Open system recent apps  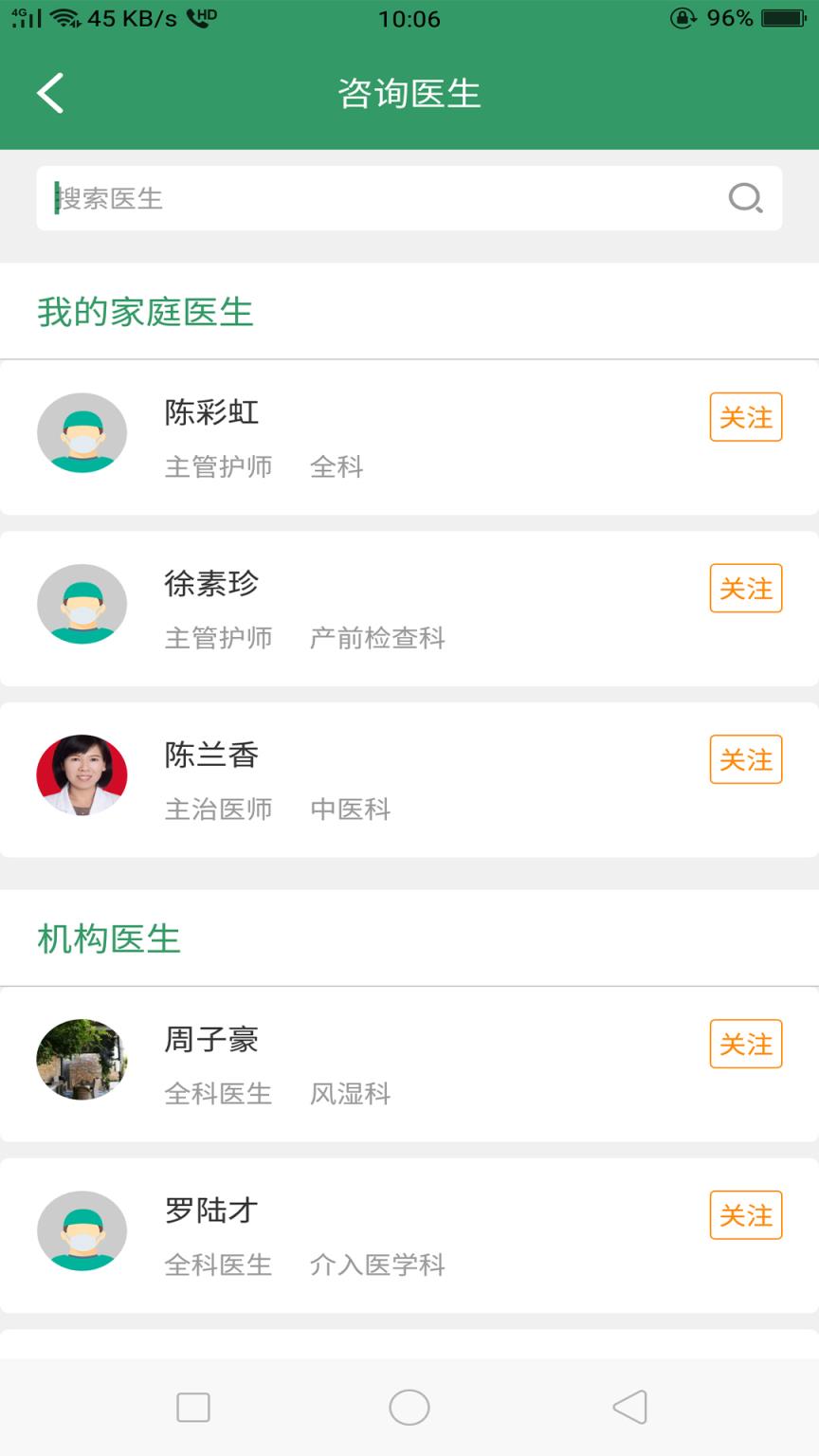pyautogui.click(x=193, y=1407)
